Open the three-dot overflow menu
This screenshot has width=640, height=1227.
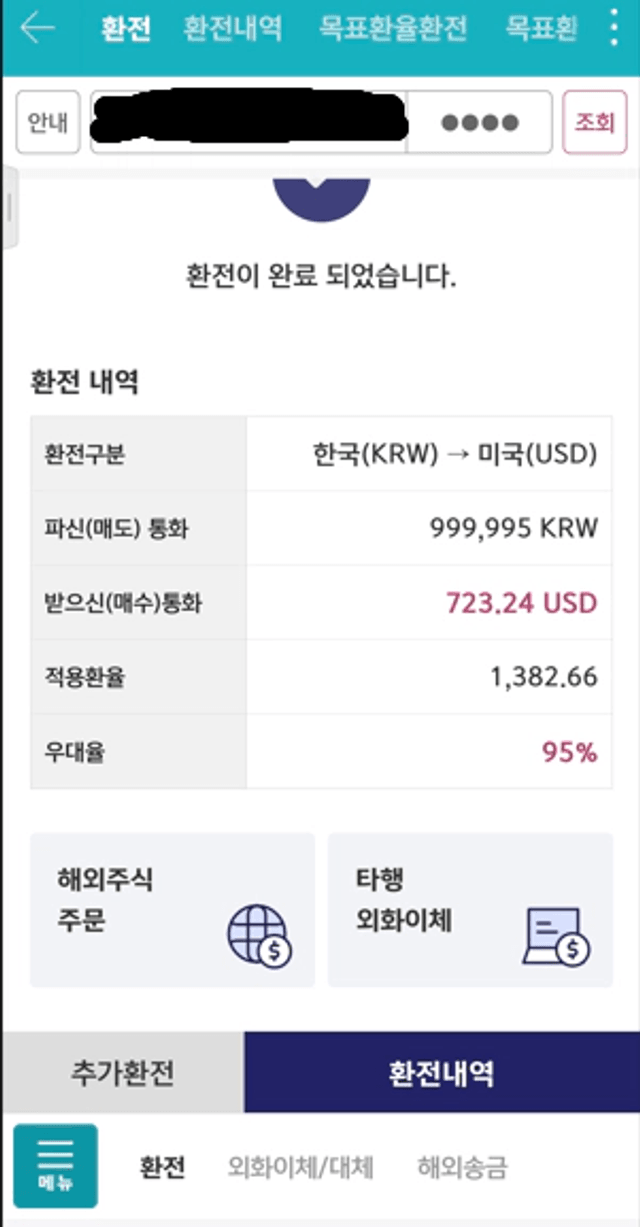[x=614, y=28]
